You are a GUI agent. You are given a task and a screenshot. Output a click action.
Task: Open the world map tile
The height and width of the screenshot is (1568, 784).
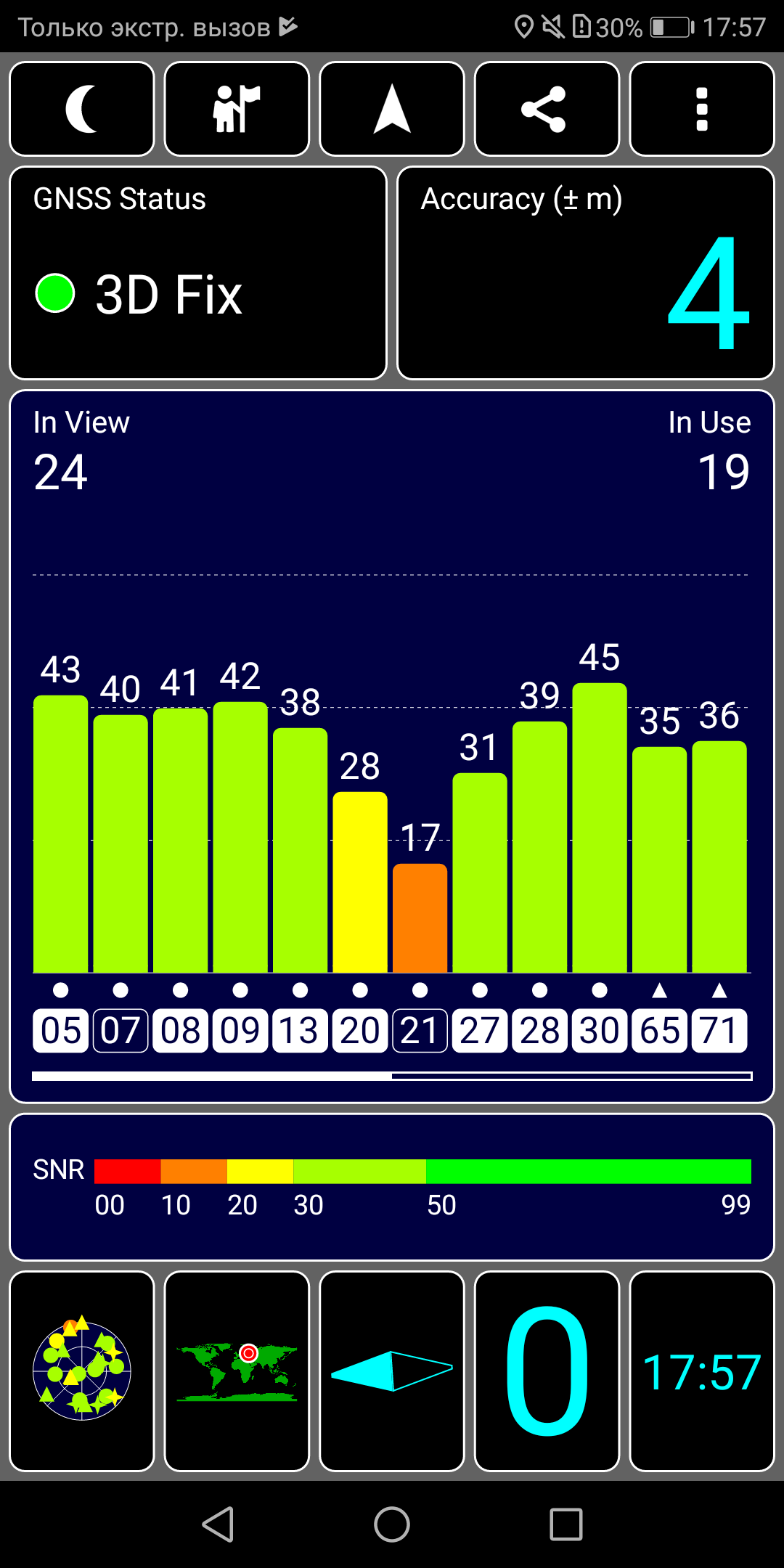coord(237,1371)
